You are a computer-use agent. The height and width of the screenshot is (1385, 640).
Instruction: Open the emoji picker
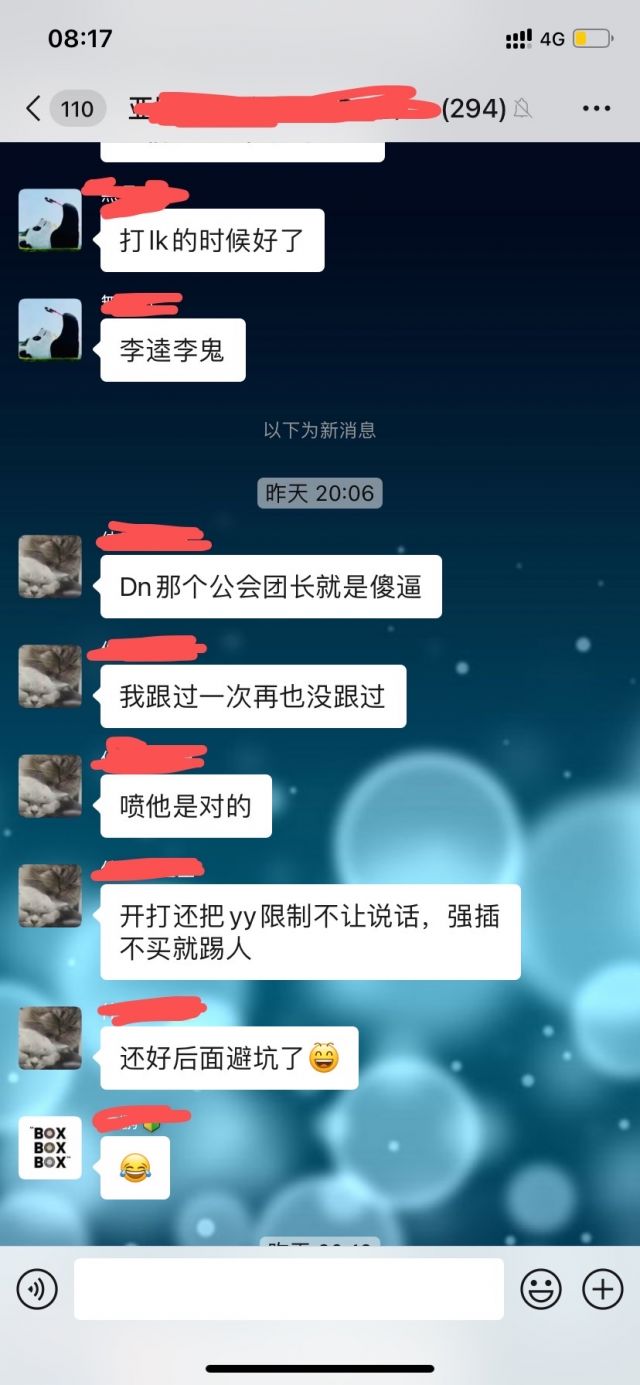point(541,1290)
